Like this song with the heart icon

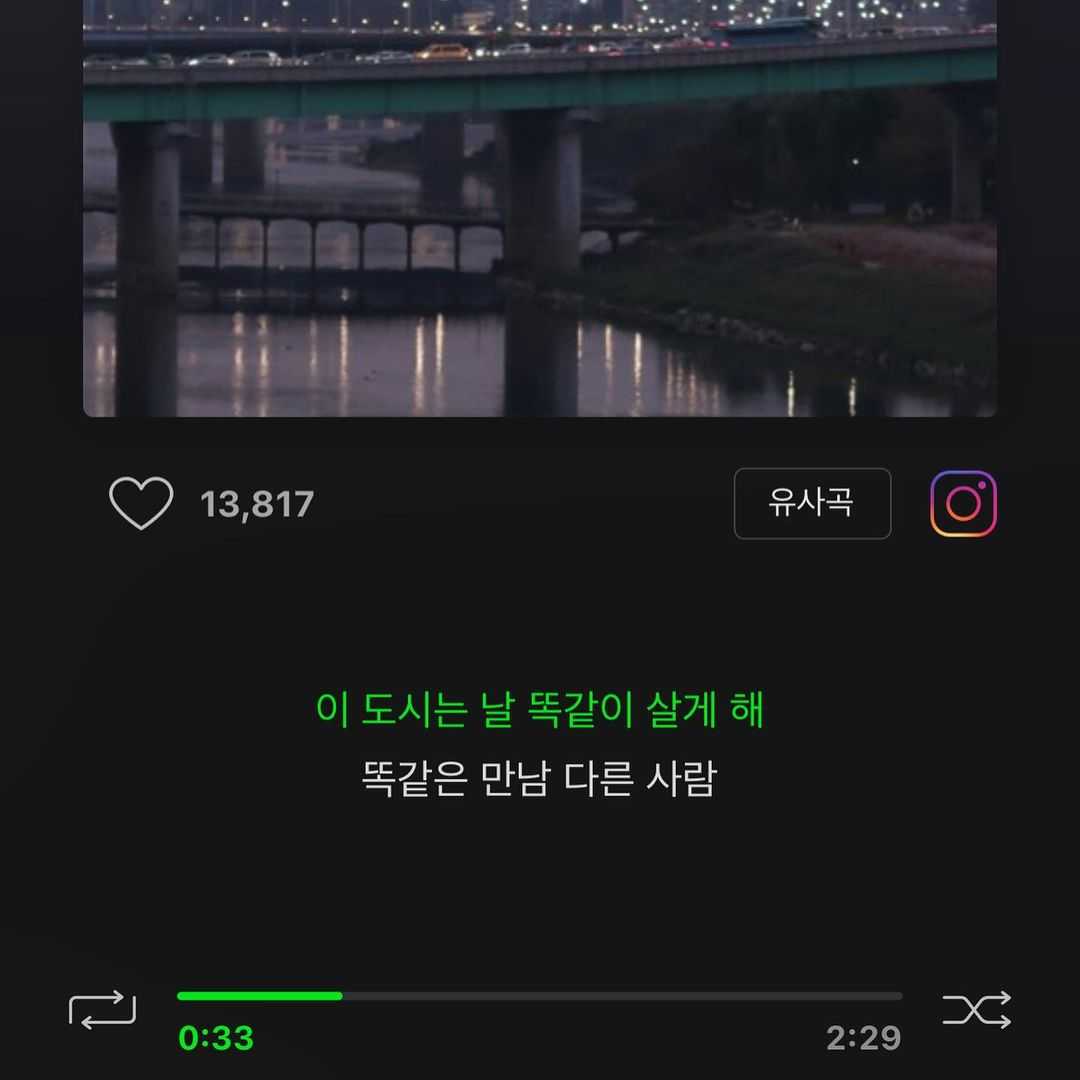(x=141, y=503)
